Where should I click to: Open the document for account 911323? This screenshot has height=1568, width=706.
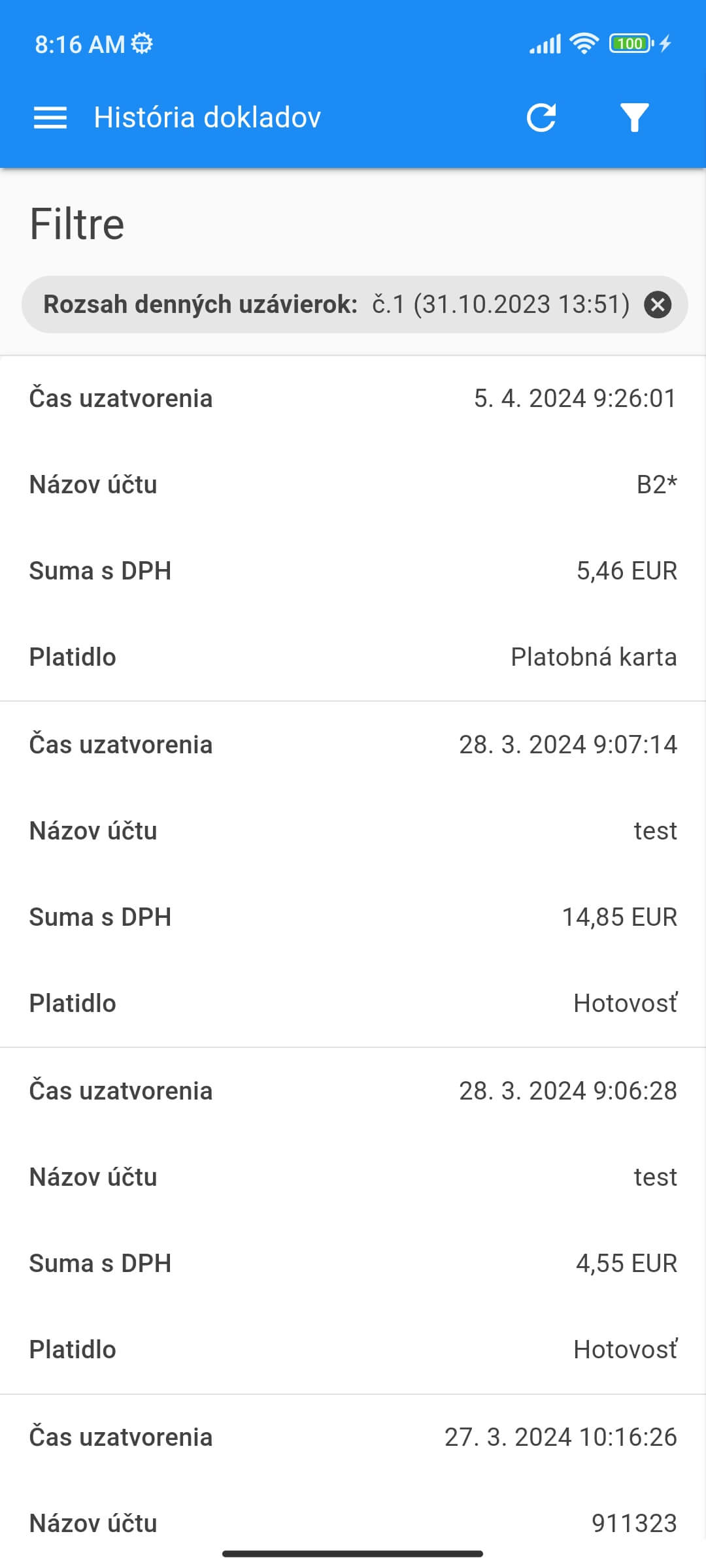pos(353,1480)
